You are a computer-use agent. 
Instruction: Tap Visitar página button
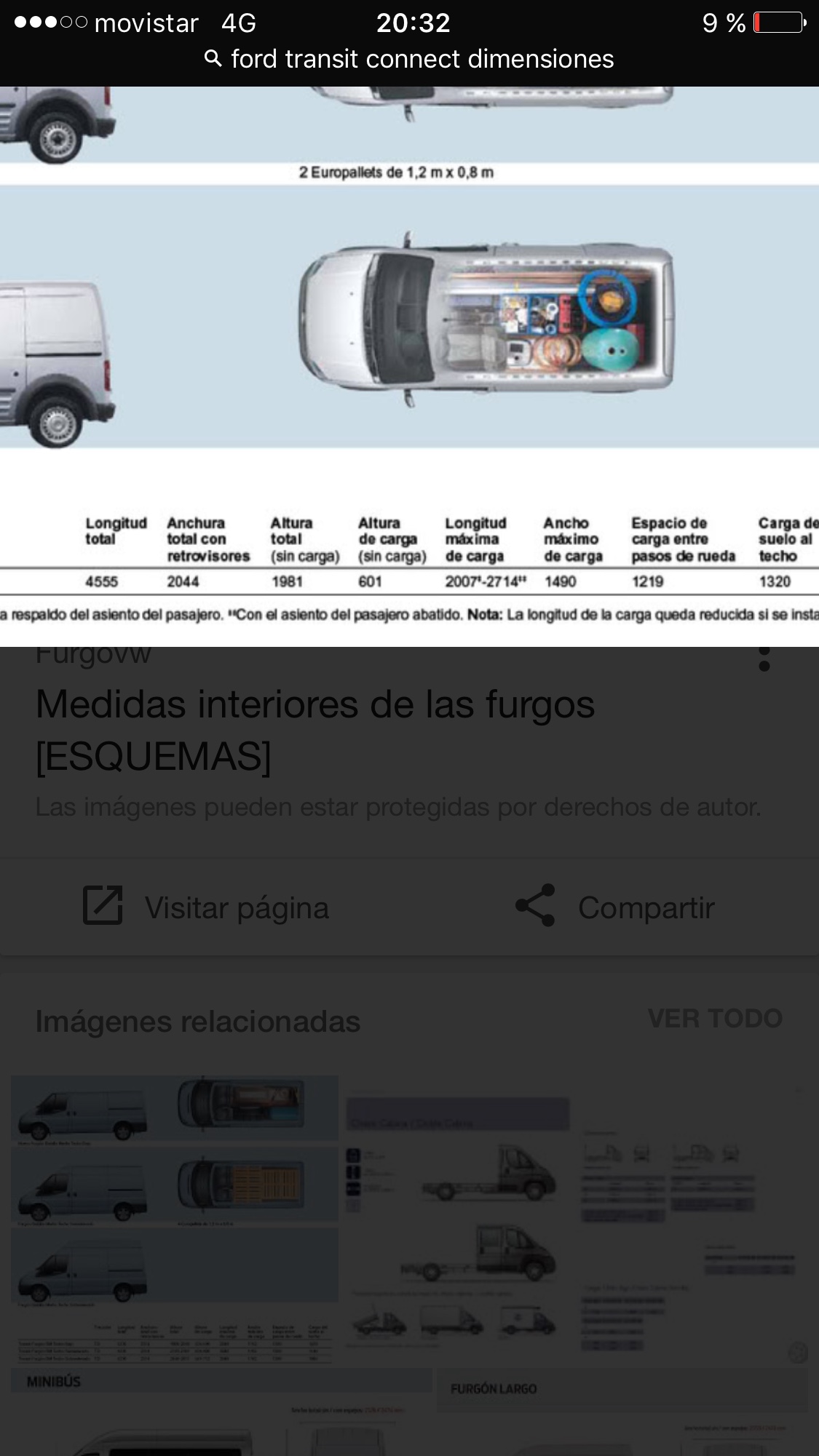[206, 907]
